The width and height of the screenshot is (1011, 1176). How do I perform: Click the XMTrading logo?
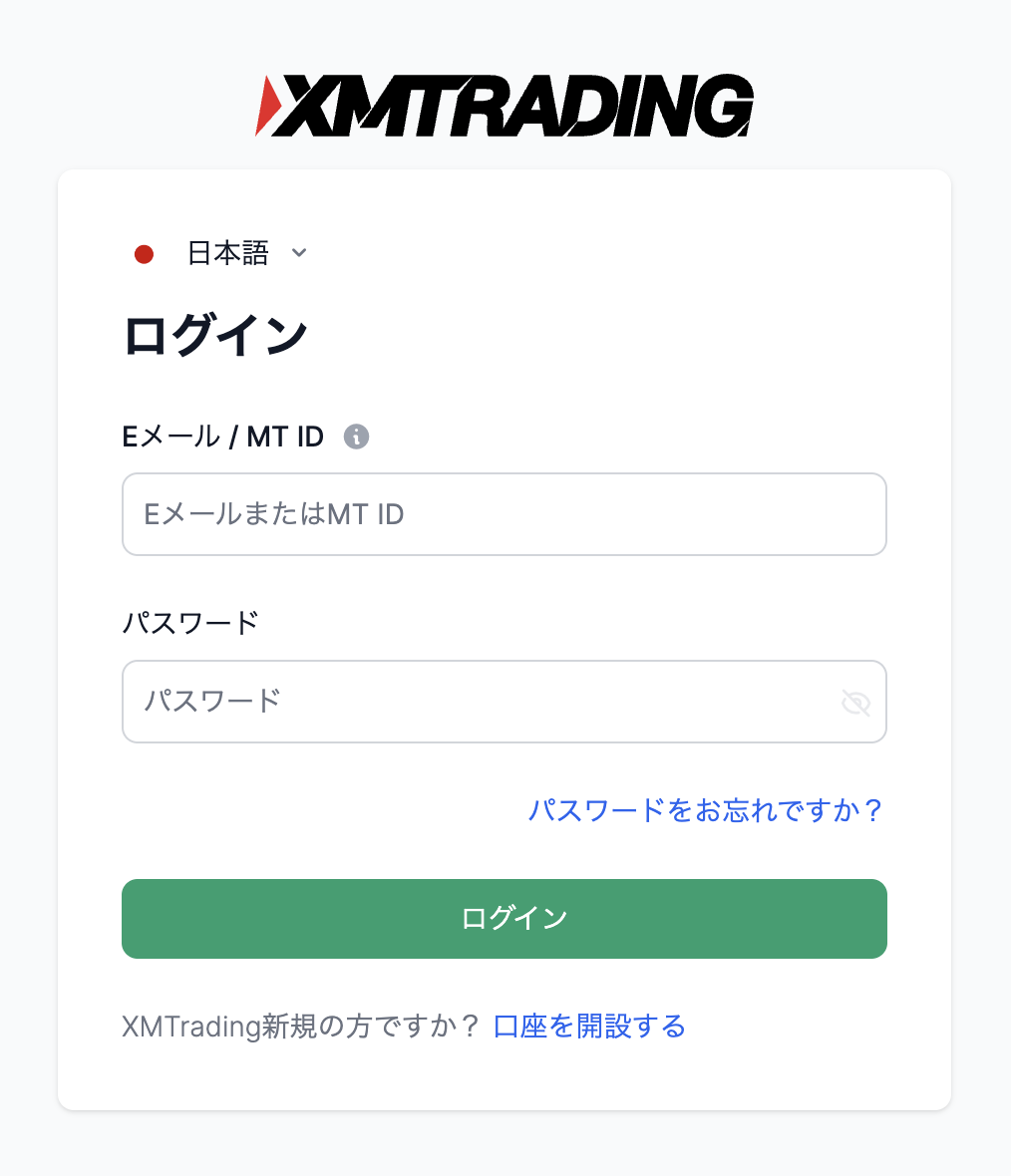[x=505, y=103]
